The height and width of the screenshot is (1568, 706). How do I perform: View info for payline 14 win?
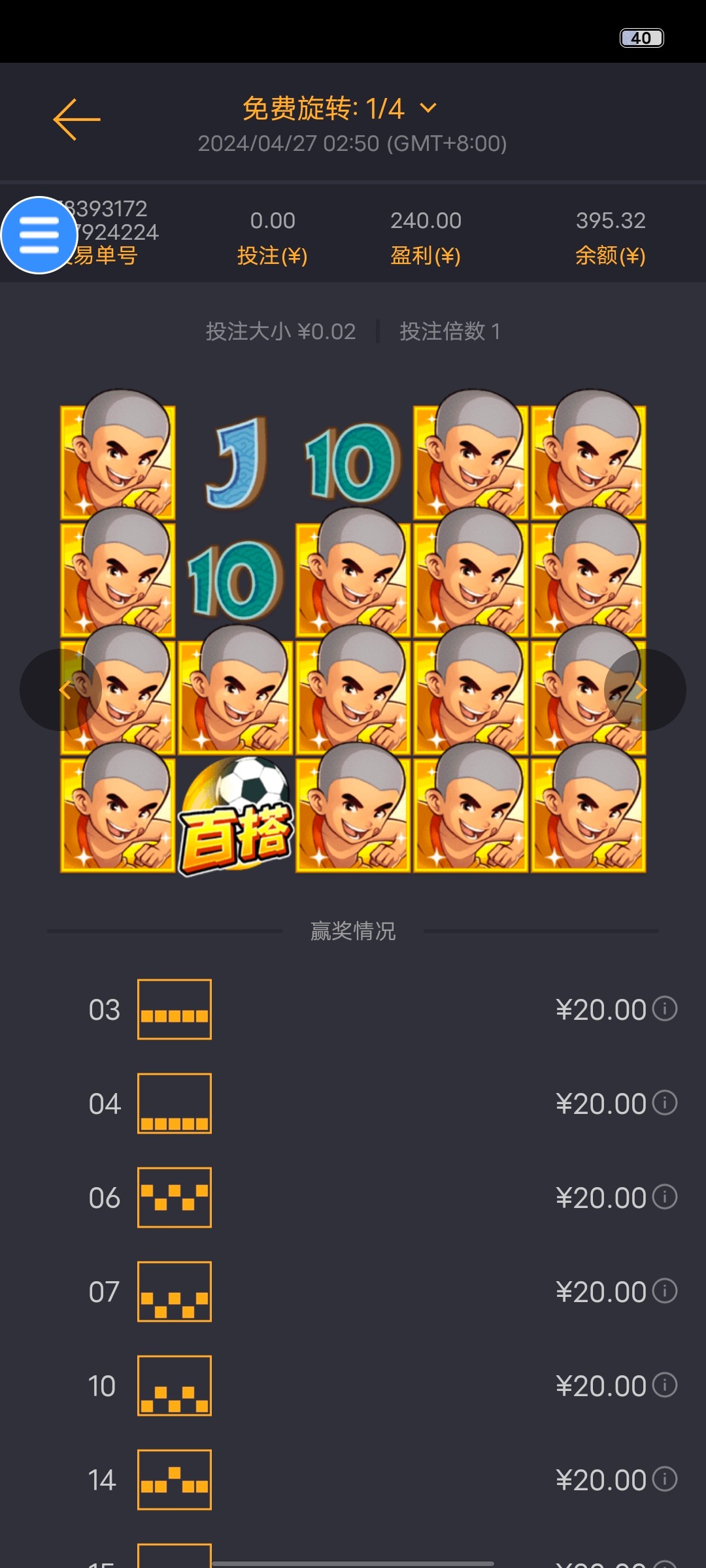tap(665, 1479)
